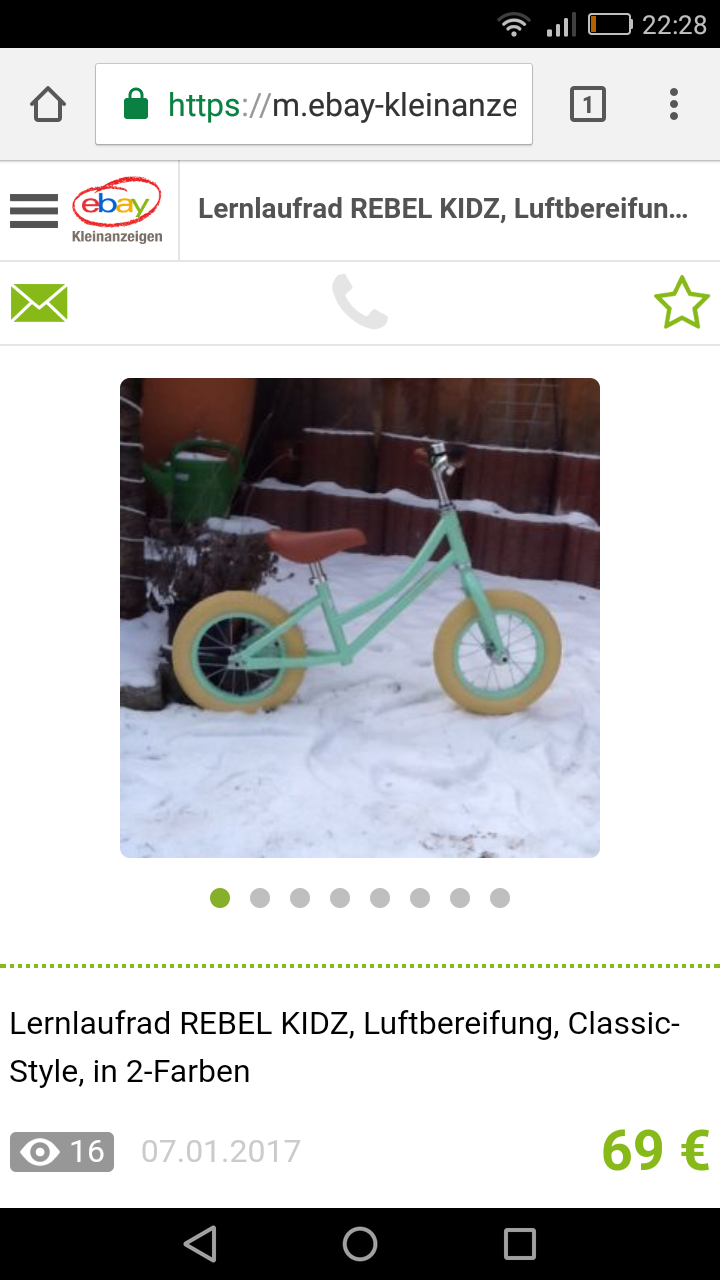
Task: Open recent apps overview
Action: pos(520,1244)
